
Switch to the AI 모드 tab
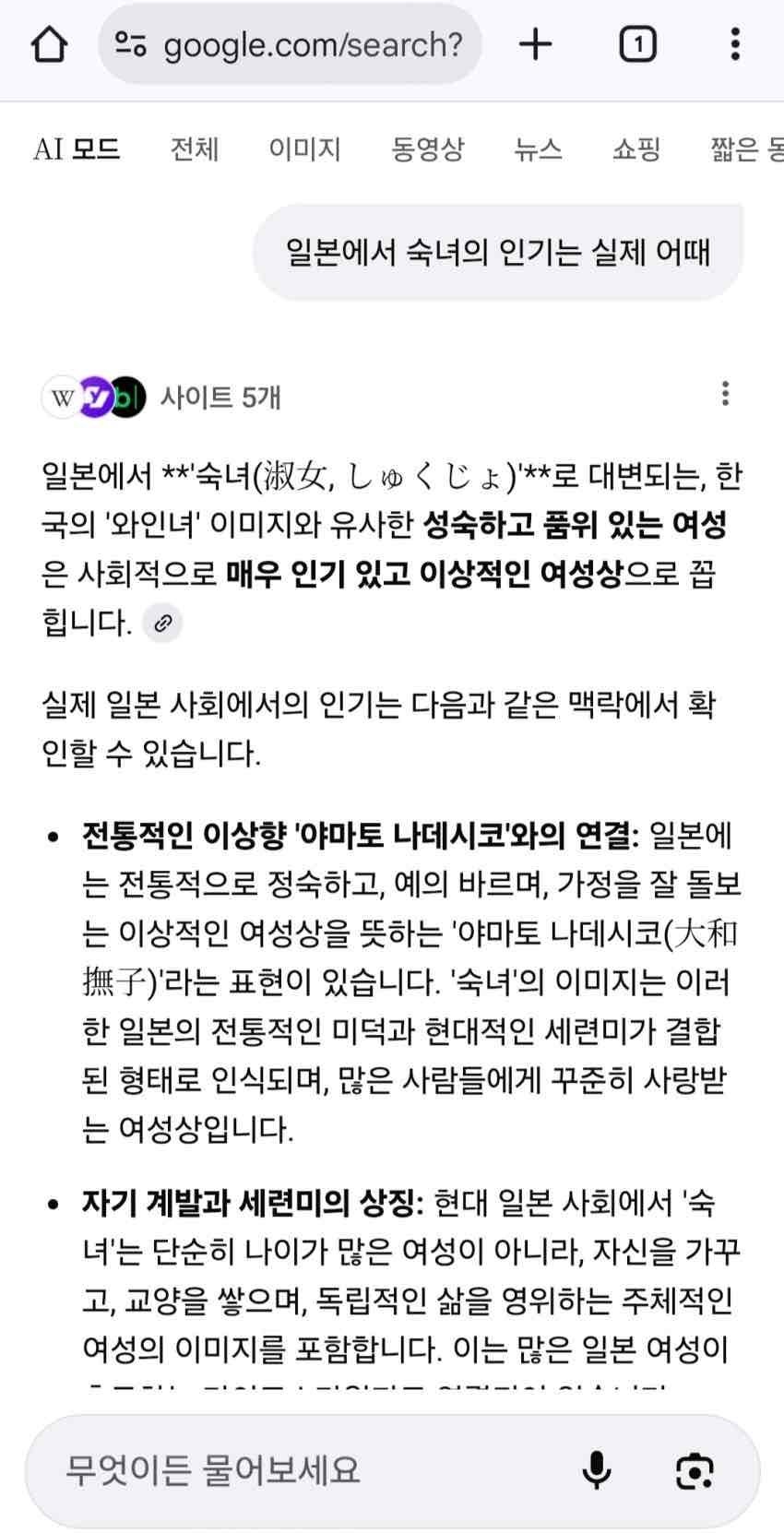pyautogui.click(x=77, y=149)
